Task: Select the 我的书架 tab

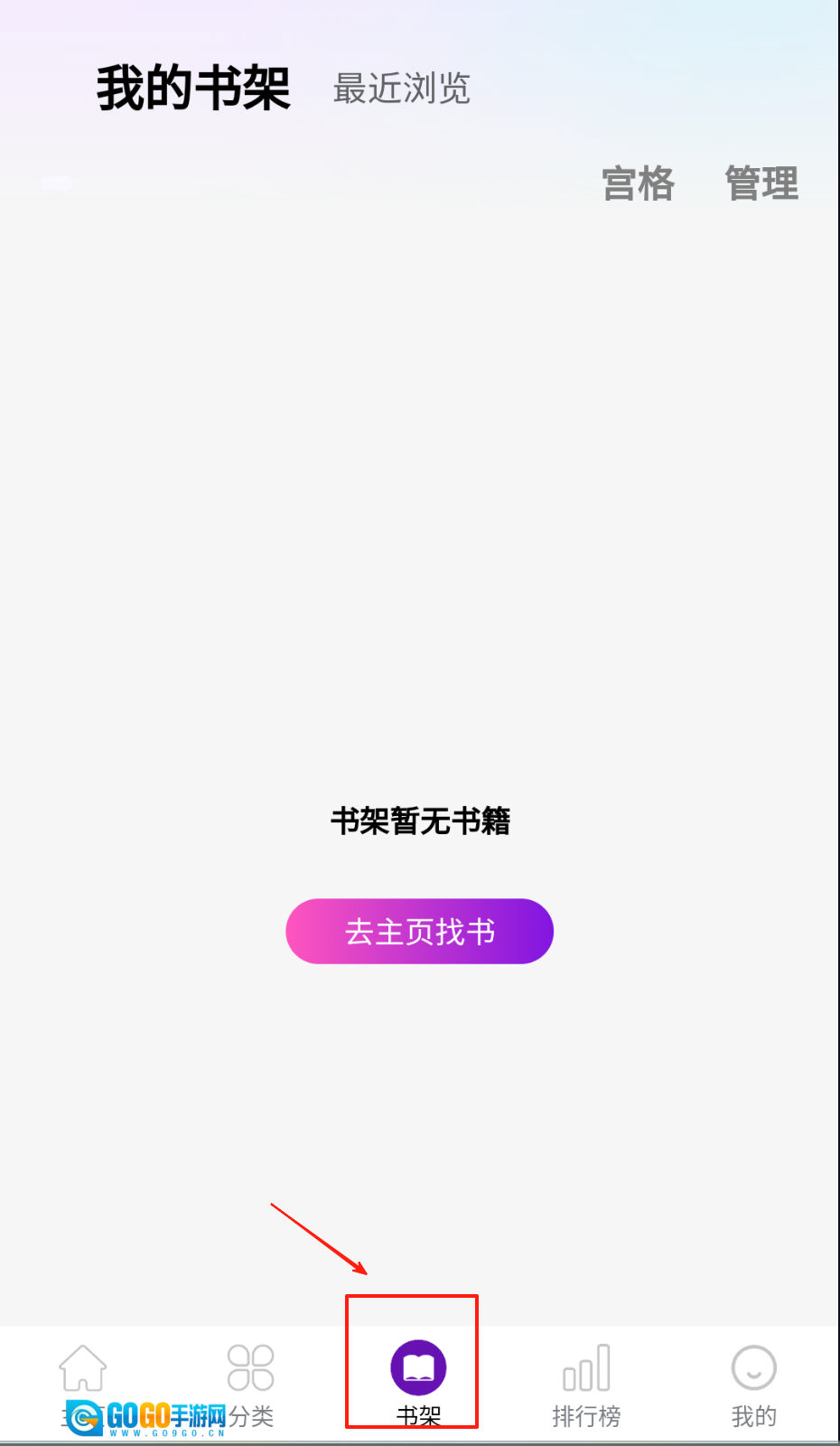Action: coord(193,89)
